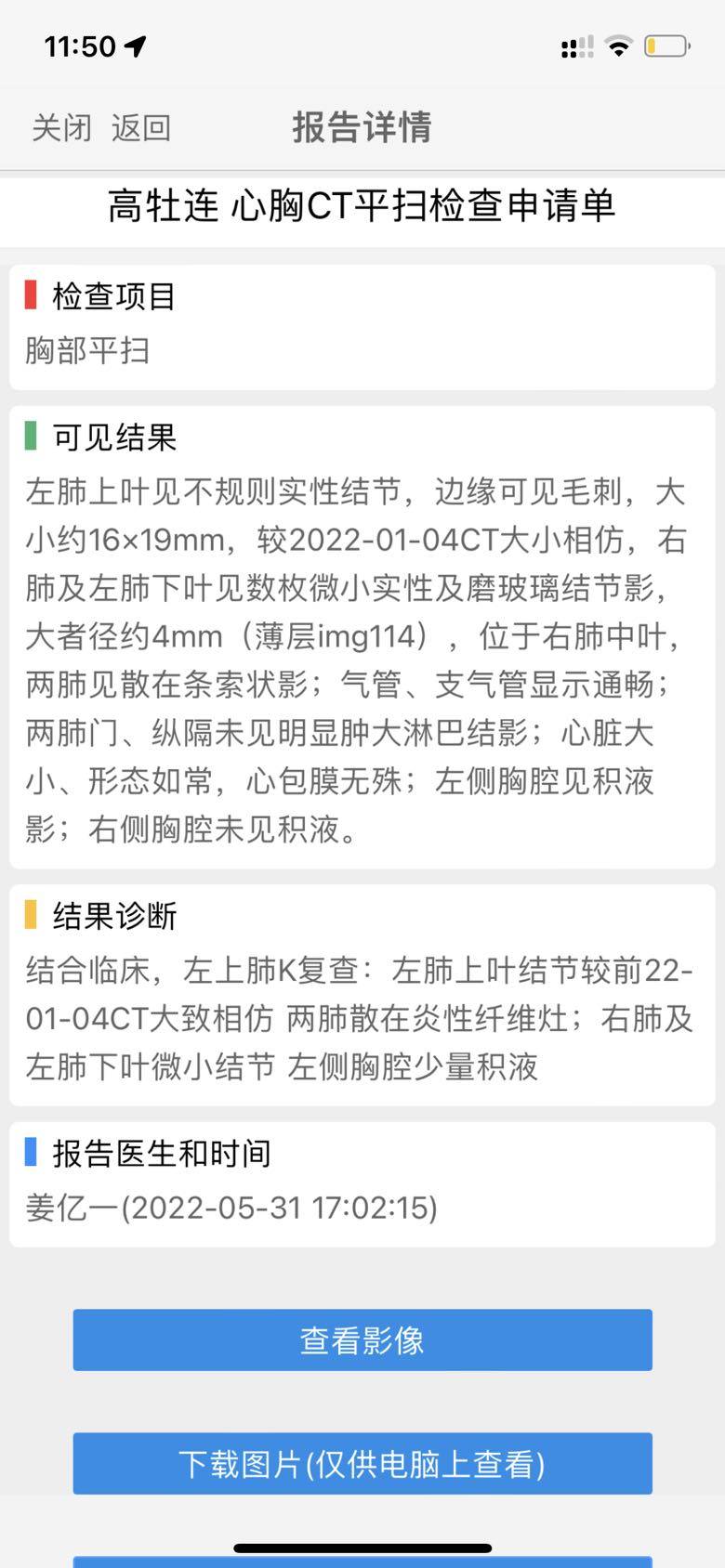This screenshot has height=1568, width=725.
Task: Open 查看影像 to view CT images
Action: pos(362,1339)
